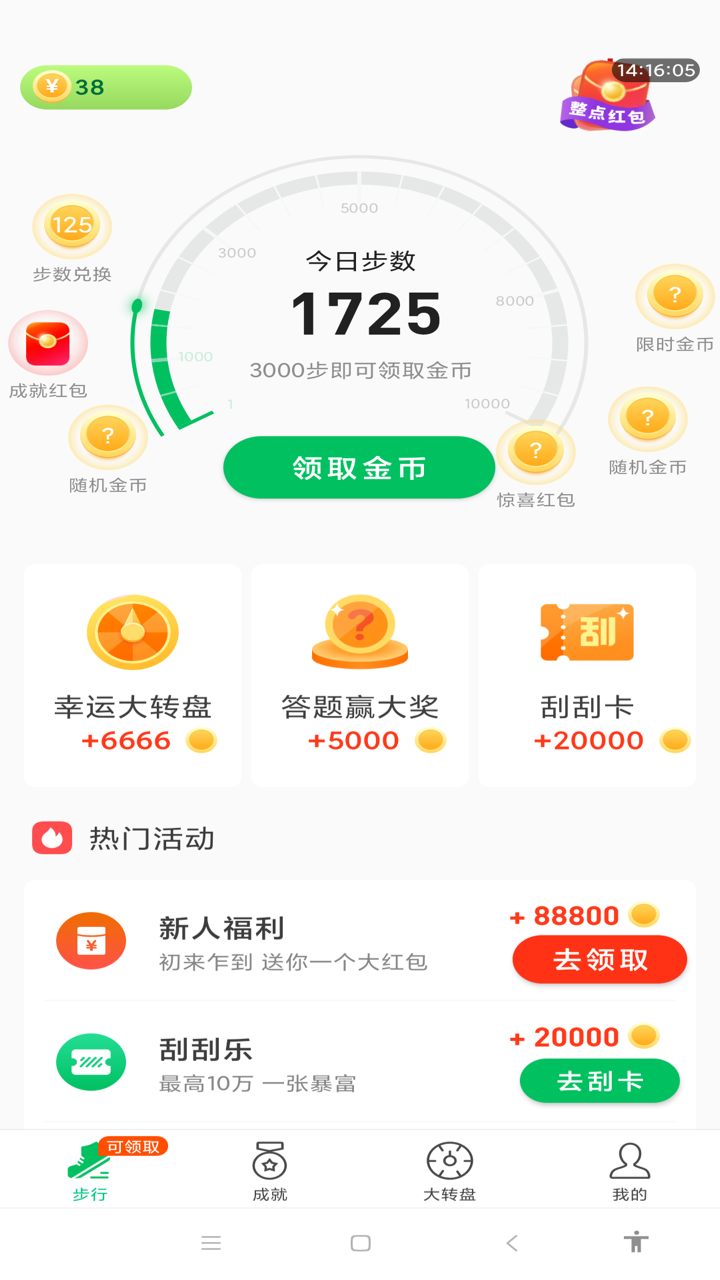Go back using system back button
The width and height of the screenshot is (720, 1280).
(512, 1243)
